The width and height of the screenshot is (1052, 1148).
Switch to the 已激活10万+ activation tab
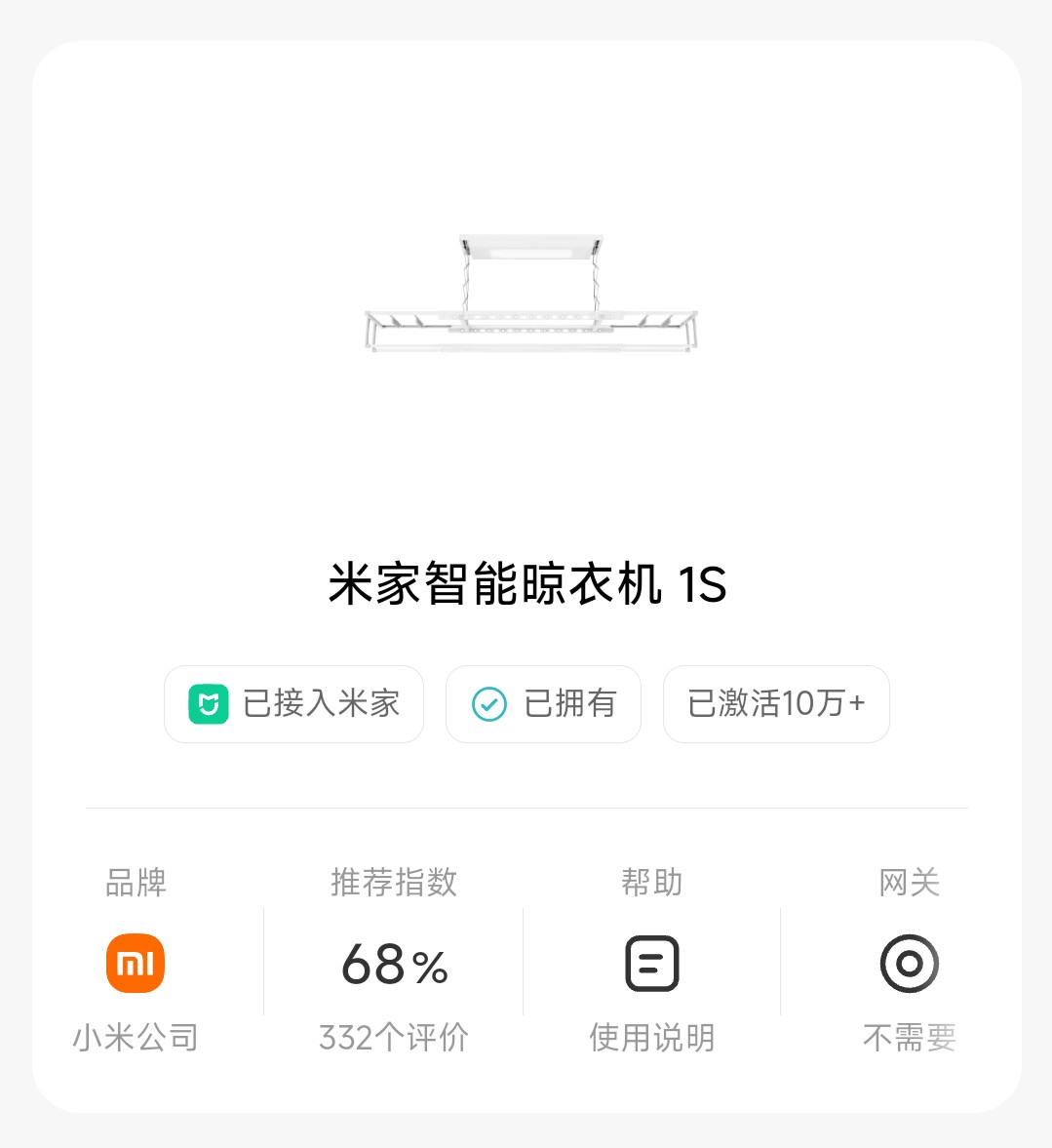click(x=775, y=704)
